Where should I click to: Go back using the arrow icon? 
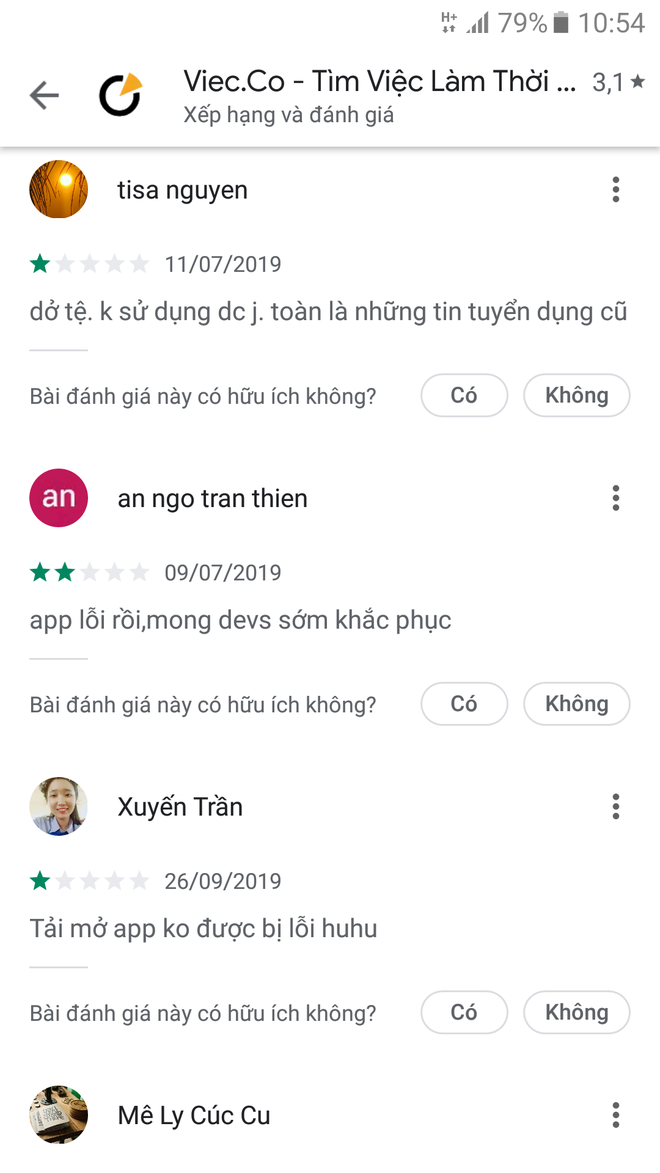44,96
